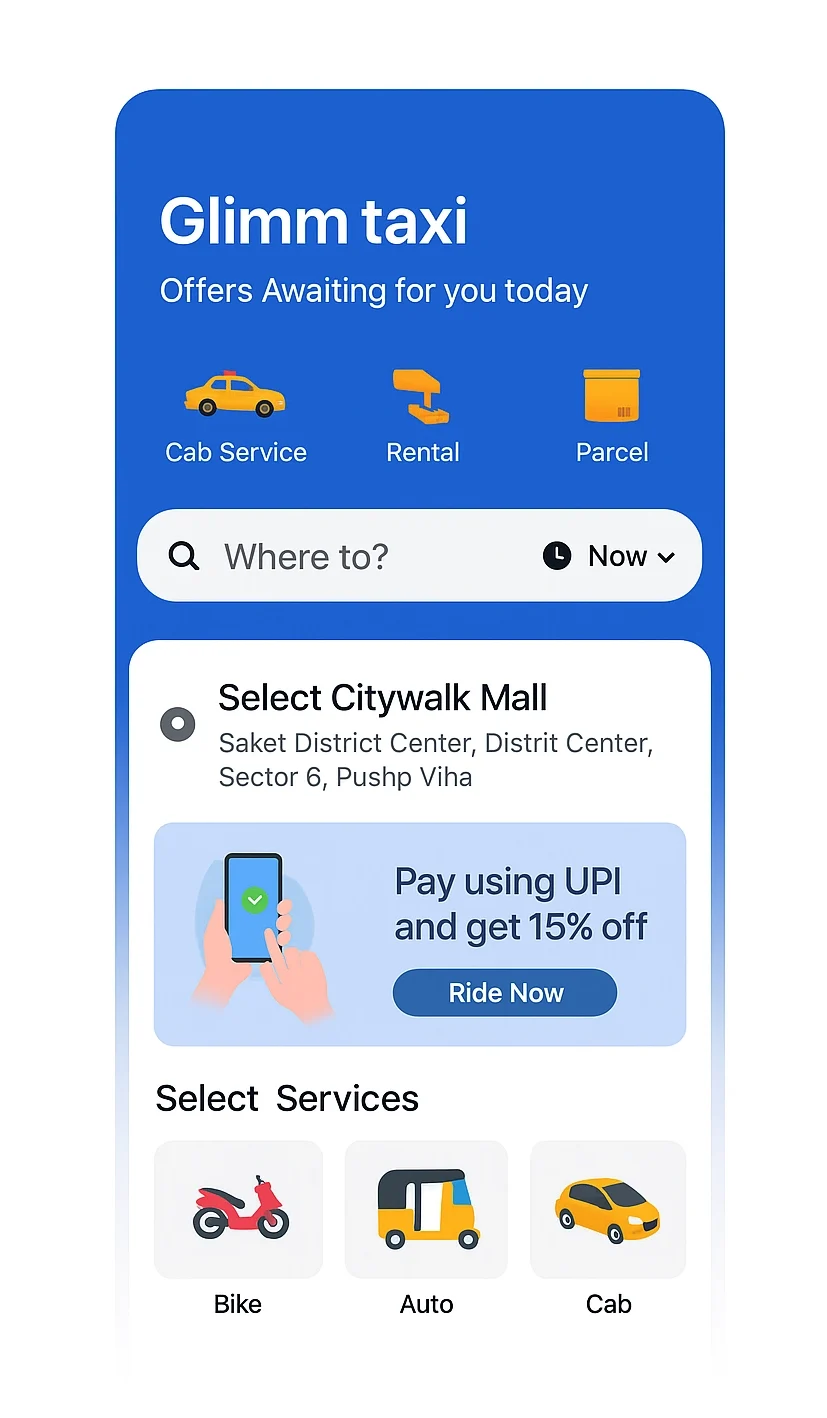The image size is (827, 1418).
Task: Select the Rental service
Action: [422, 416]
